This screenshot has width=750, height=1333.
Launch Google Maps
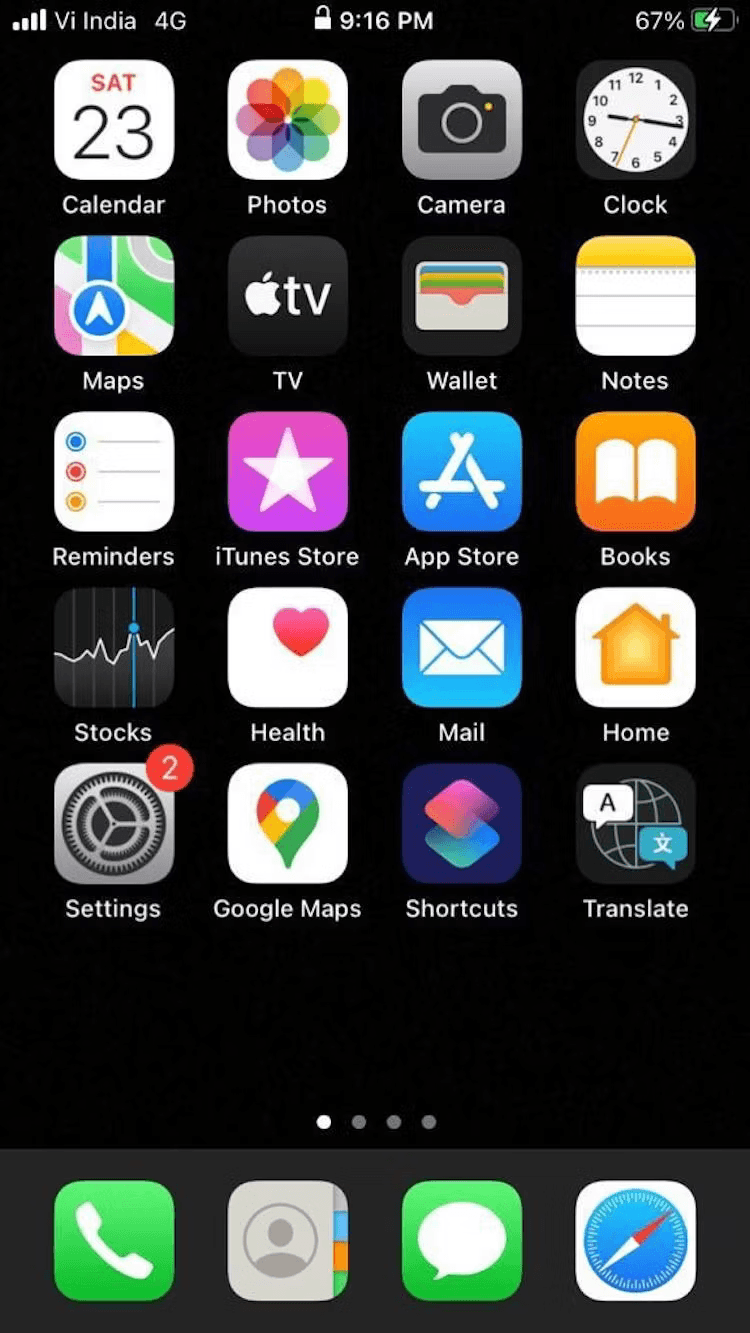pyautogui.click(x=287, y=823)
